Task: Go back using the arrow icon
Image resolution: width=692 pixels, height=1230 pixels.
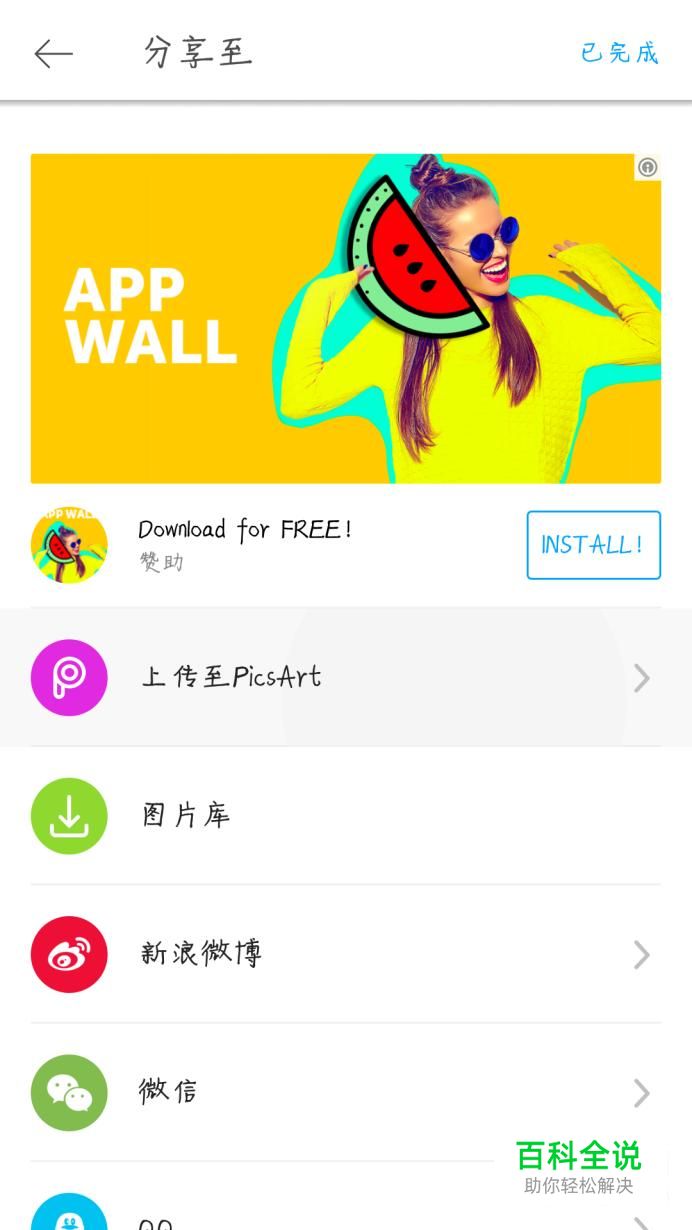Action: tap(53, 54)
